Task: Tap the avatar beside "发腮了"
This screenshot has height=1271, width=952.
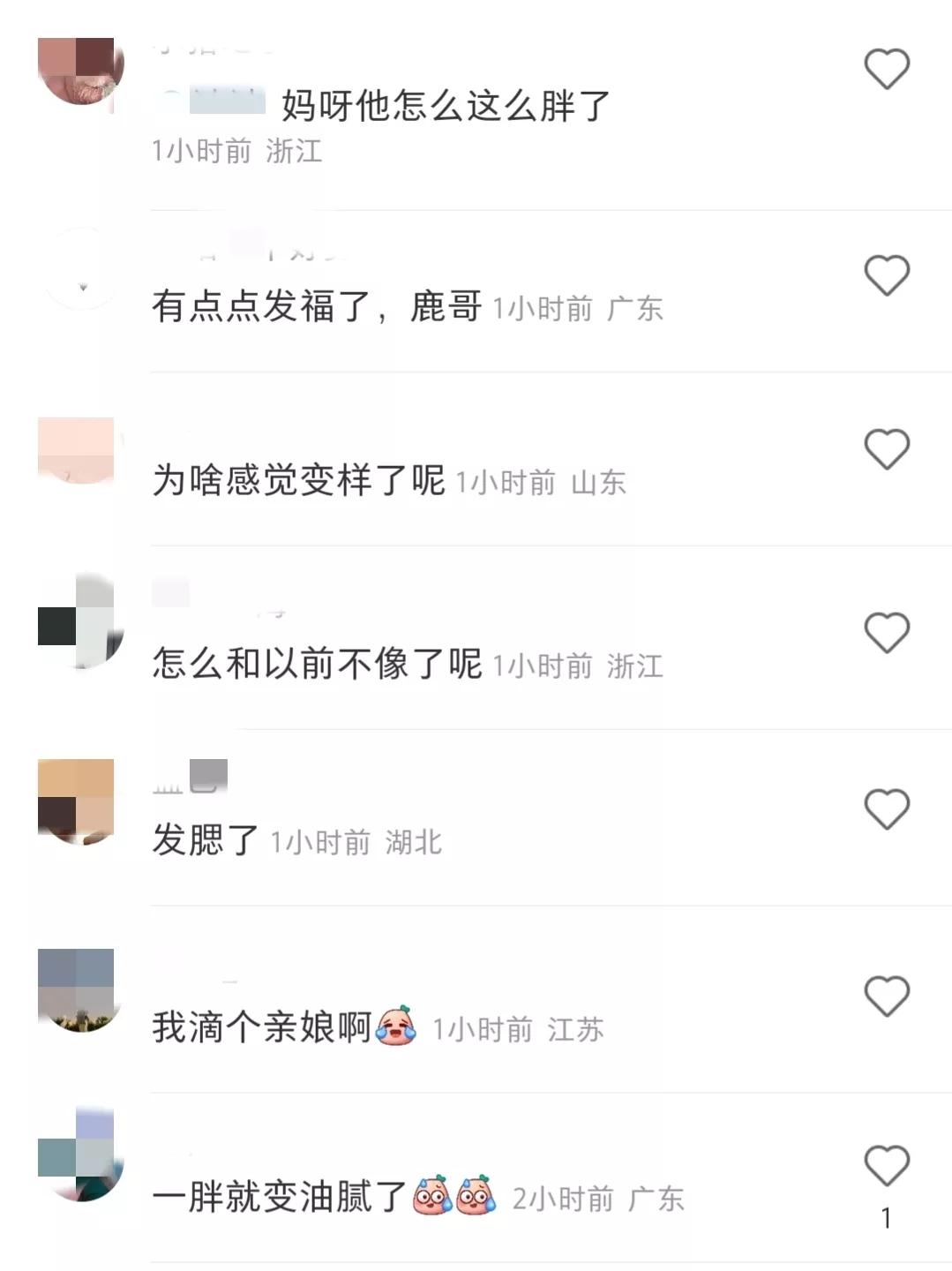Action: (79, 801)
